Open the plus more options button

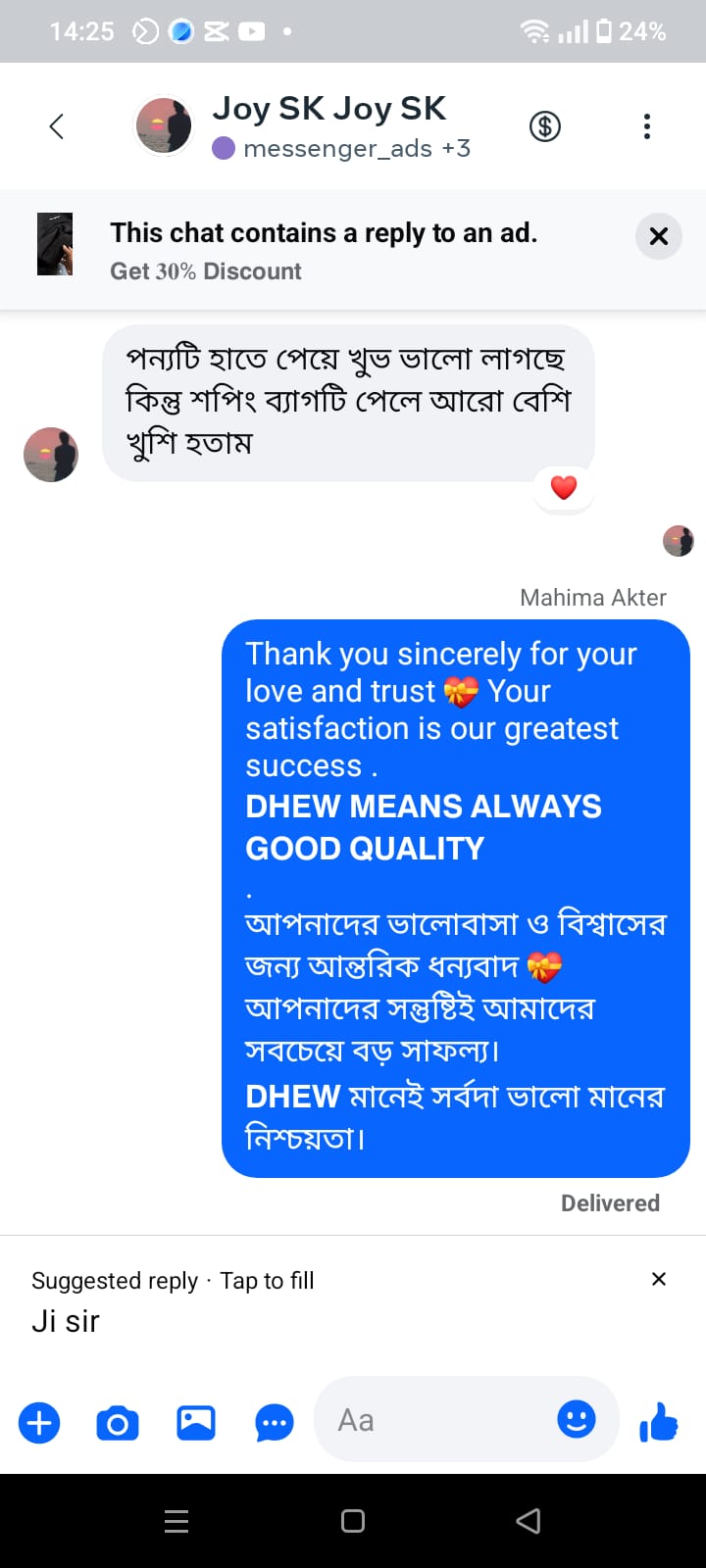tap(39, 1422)
